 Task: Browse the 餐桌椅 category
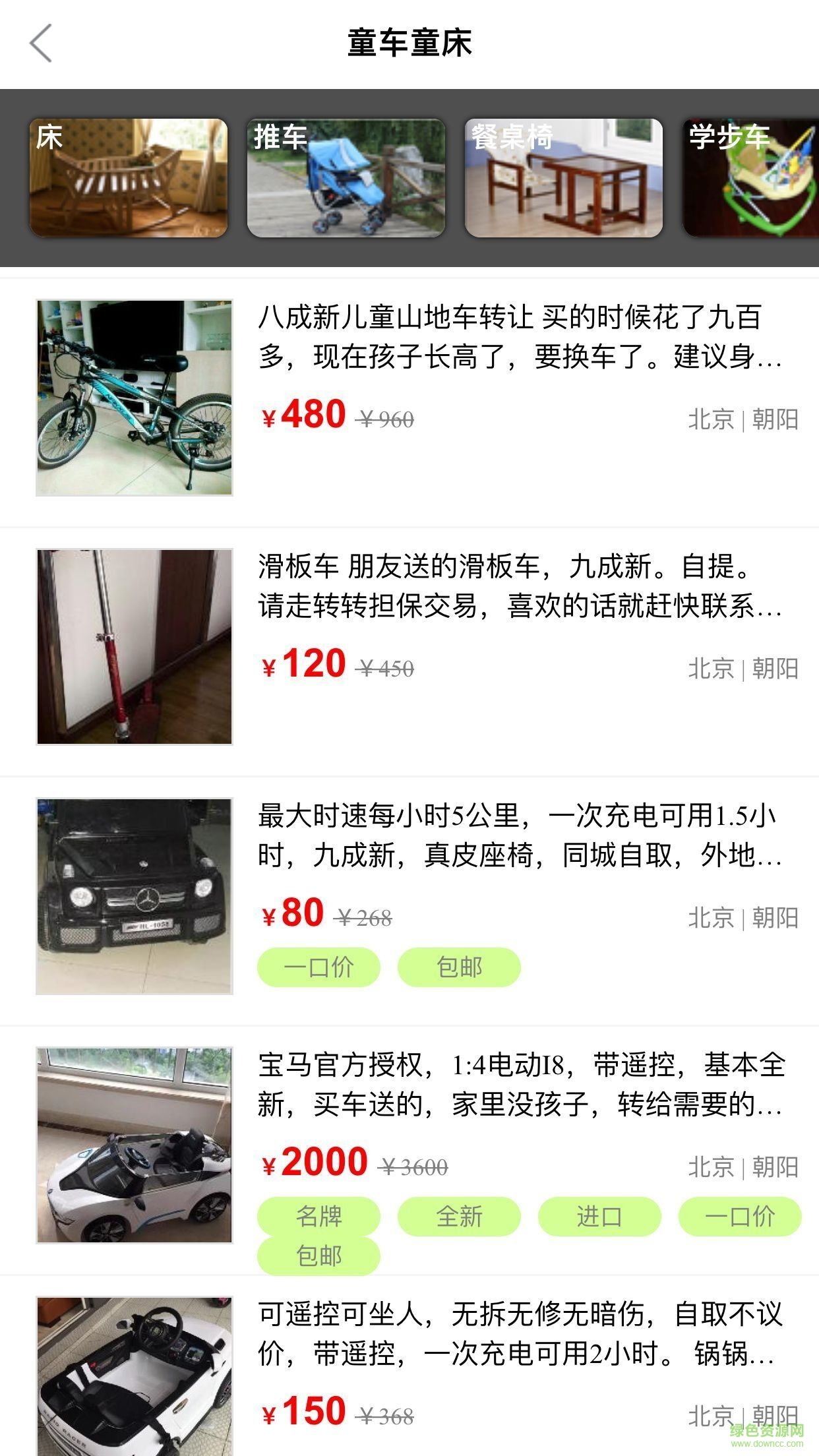tap(564, 178)
